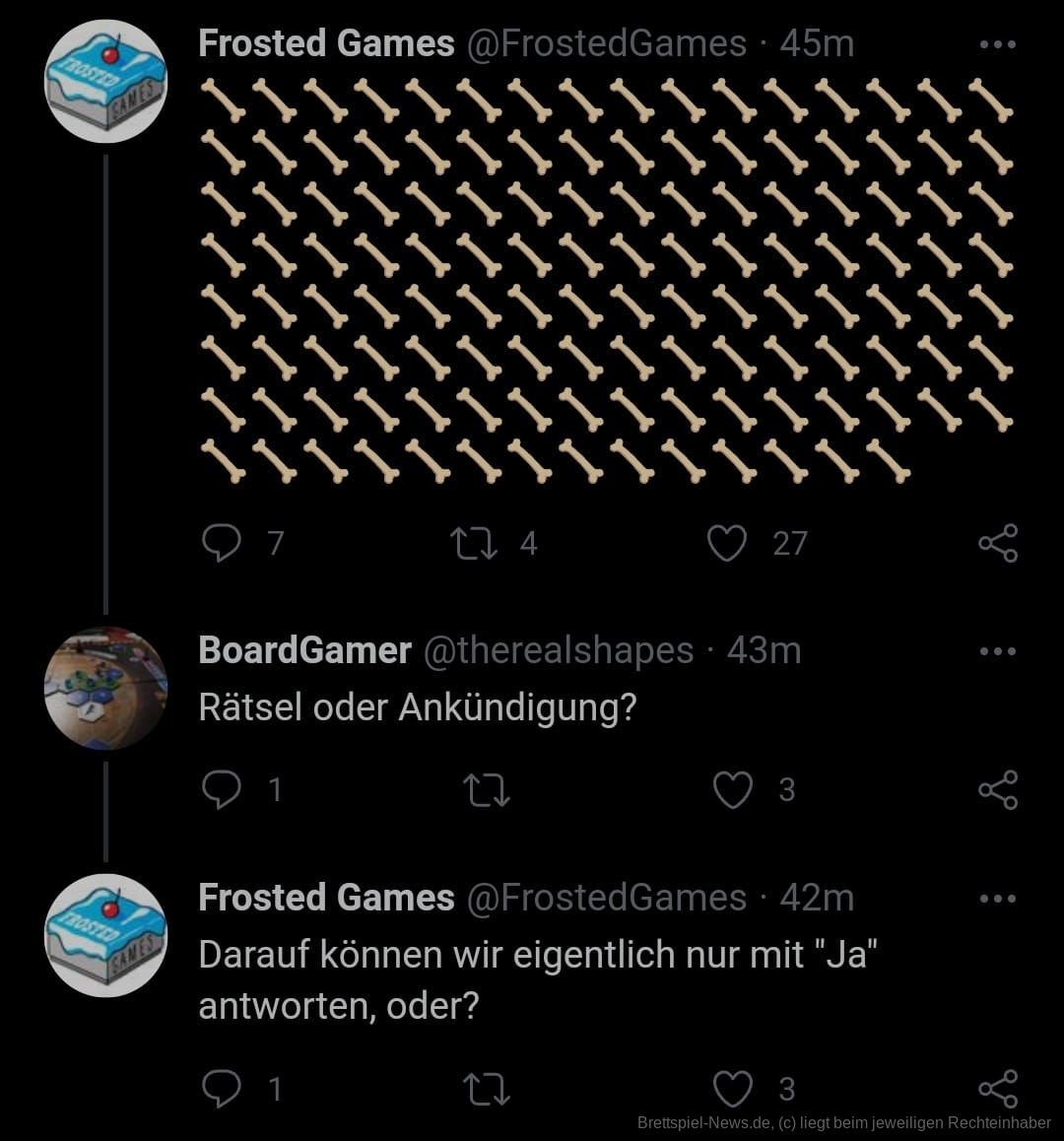Image resolution: width=1064 pixels, height=1141 pixels.
Task: Share BoardGamer's 'Rätsel oder Ankündigung?' tweet
Action: point(997,789)
